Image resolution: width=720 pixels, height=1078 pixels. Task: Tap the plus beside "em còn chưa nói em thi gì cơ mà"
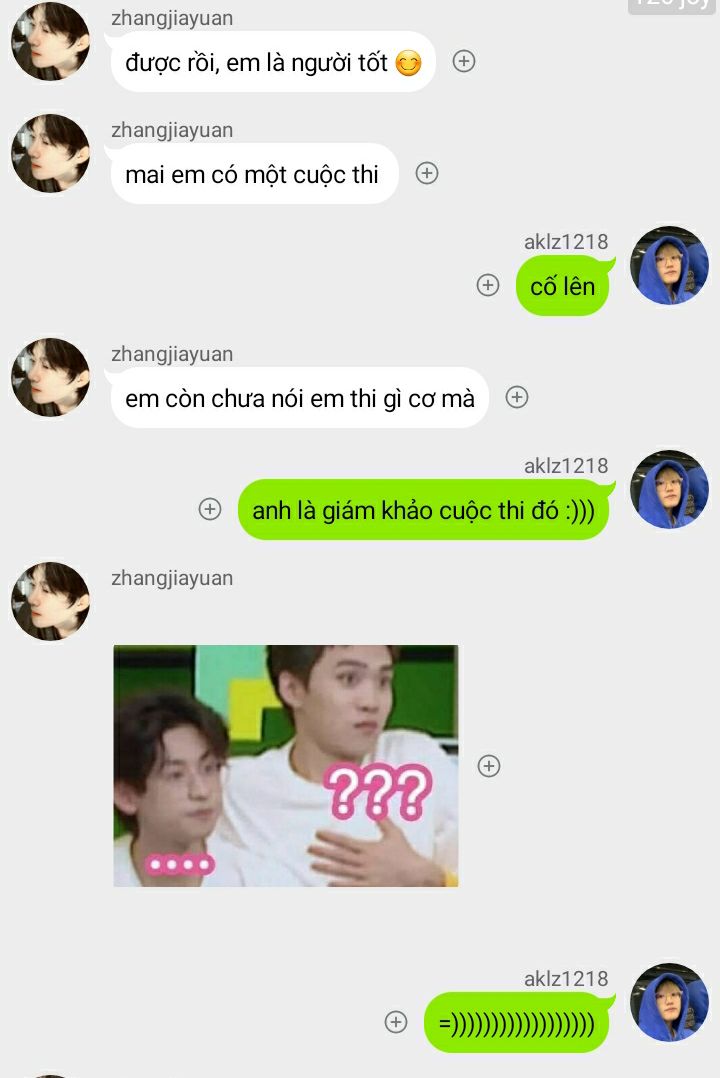click(516, 397)
